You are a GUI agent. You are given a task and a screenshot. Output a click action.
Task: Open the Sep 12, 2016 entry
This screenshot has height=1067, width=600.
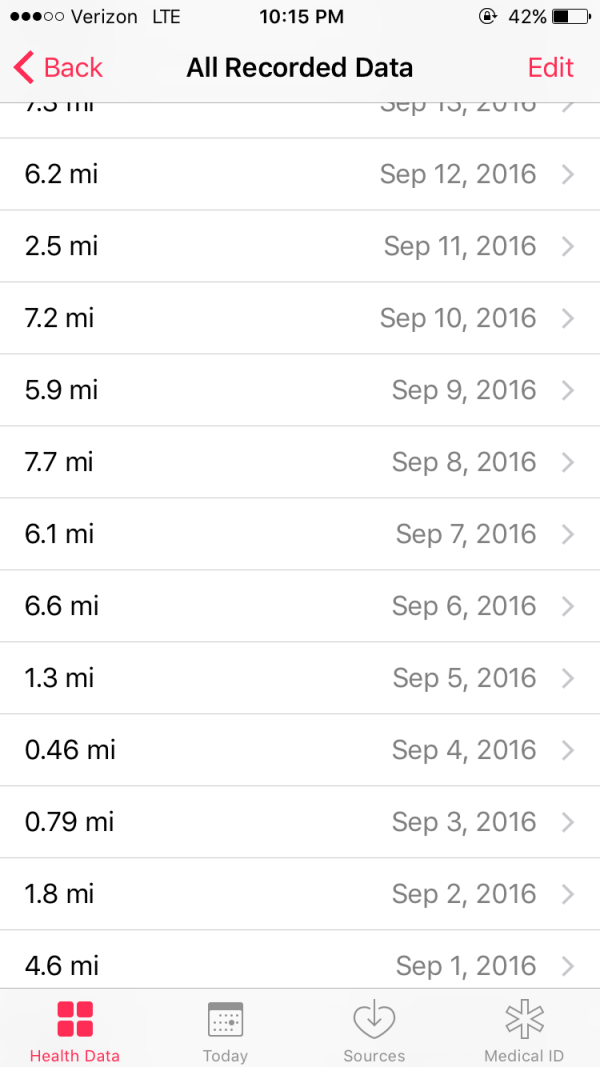(300, 175)
